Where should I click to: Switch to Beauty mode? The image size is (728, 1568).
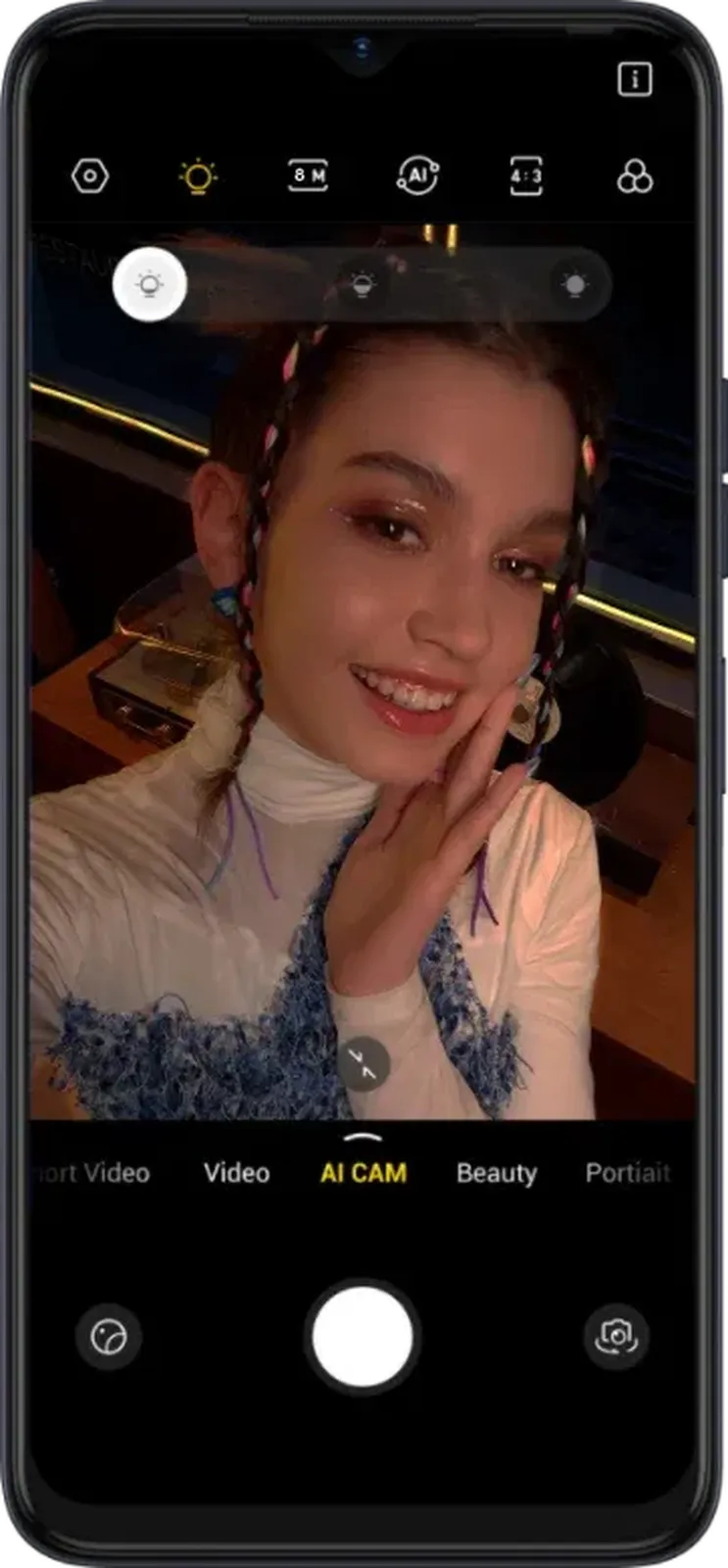click(x=497, y=1173)
